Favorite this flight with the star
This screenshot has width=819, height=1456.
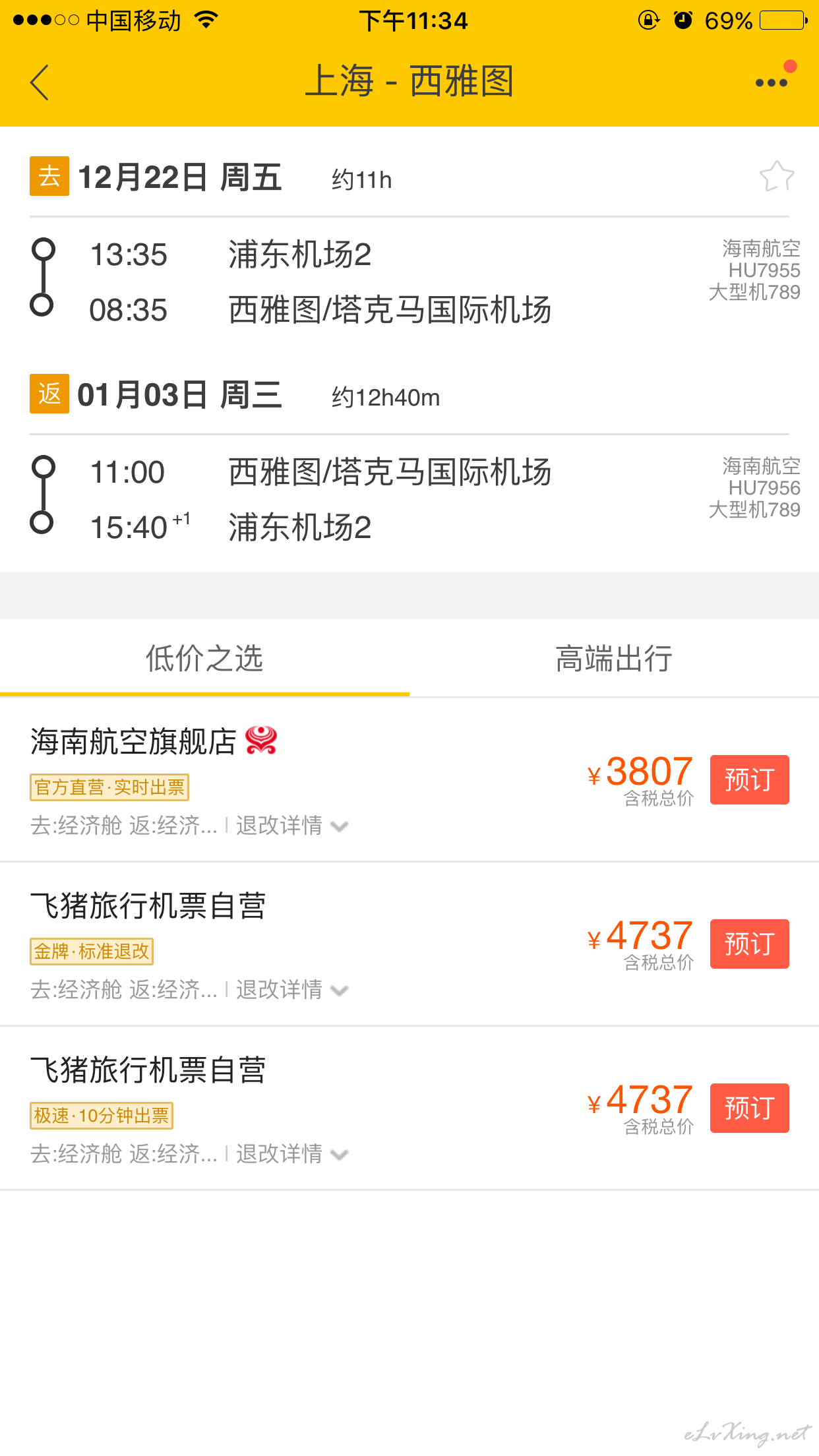[x=777, y=177]
